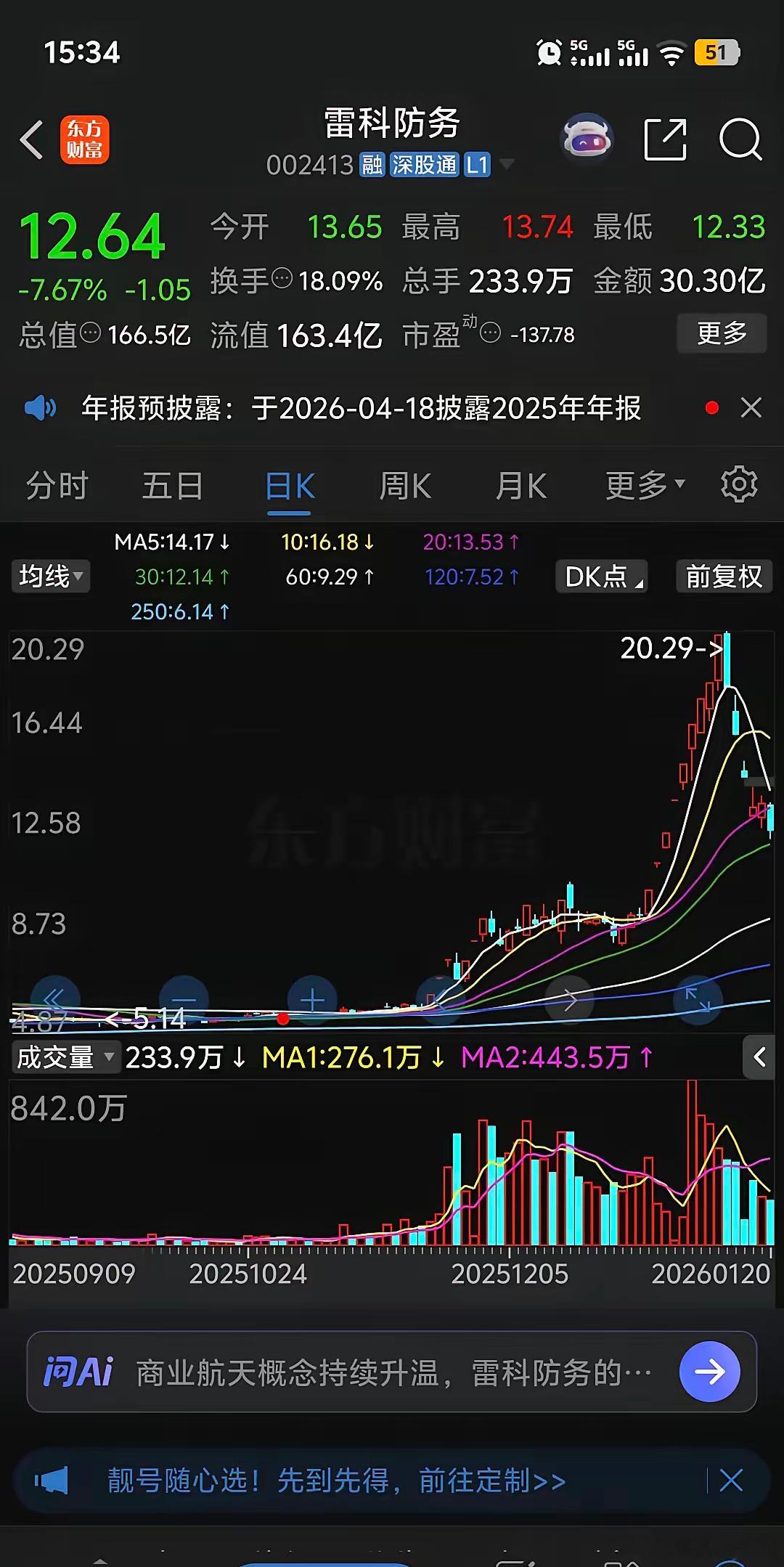This screenshot has height=1567, width=784.
Task: Open chart settings via the gear icon
Action: (x=739, y=485)
